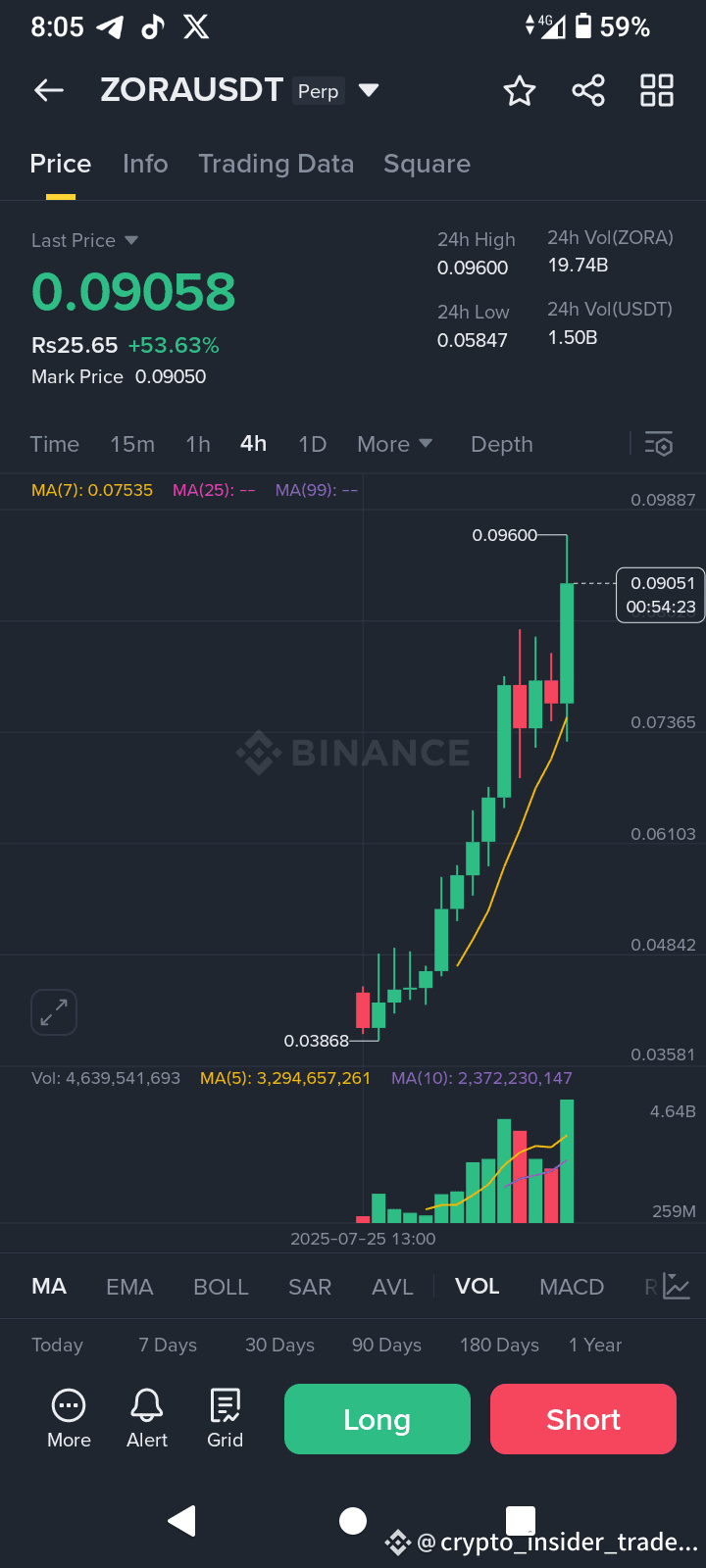
Task: Open the layout grid icon top right
Action: 656,90
